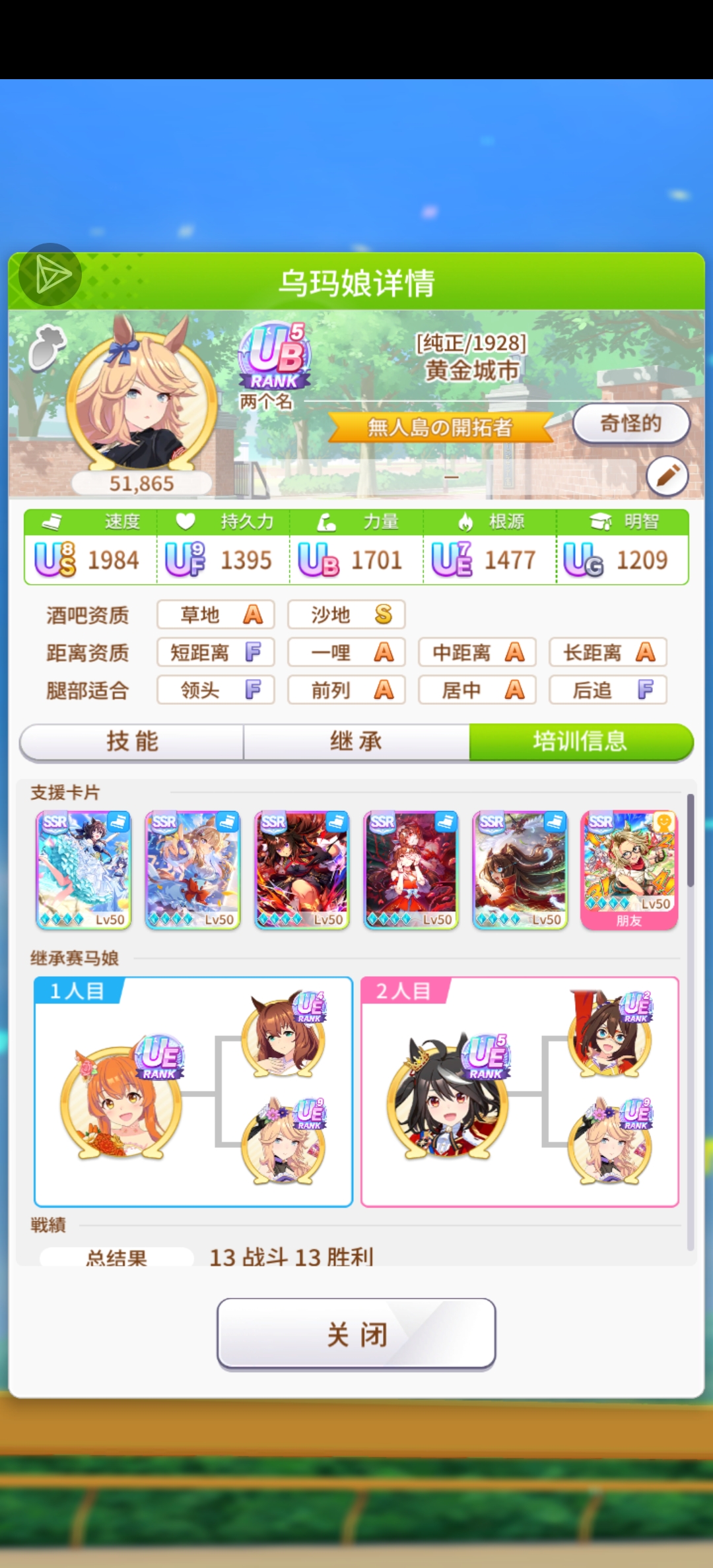Tap the carrot icon beside the portrait
Screen dimensions: 713x1568
click(46, 348)
